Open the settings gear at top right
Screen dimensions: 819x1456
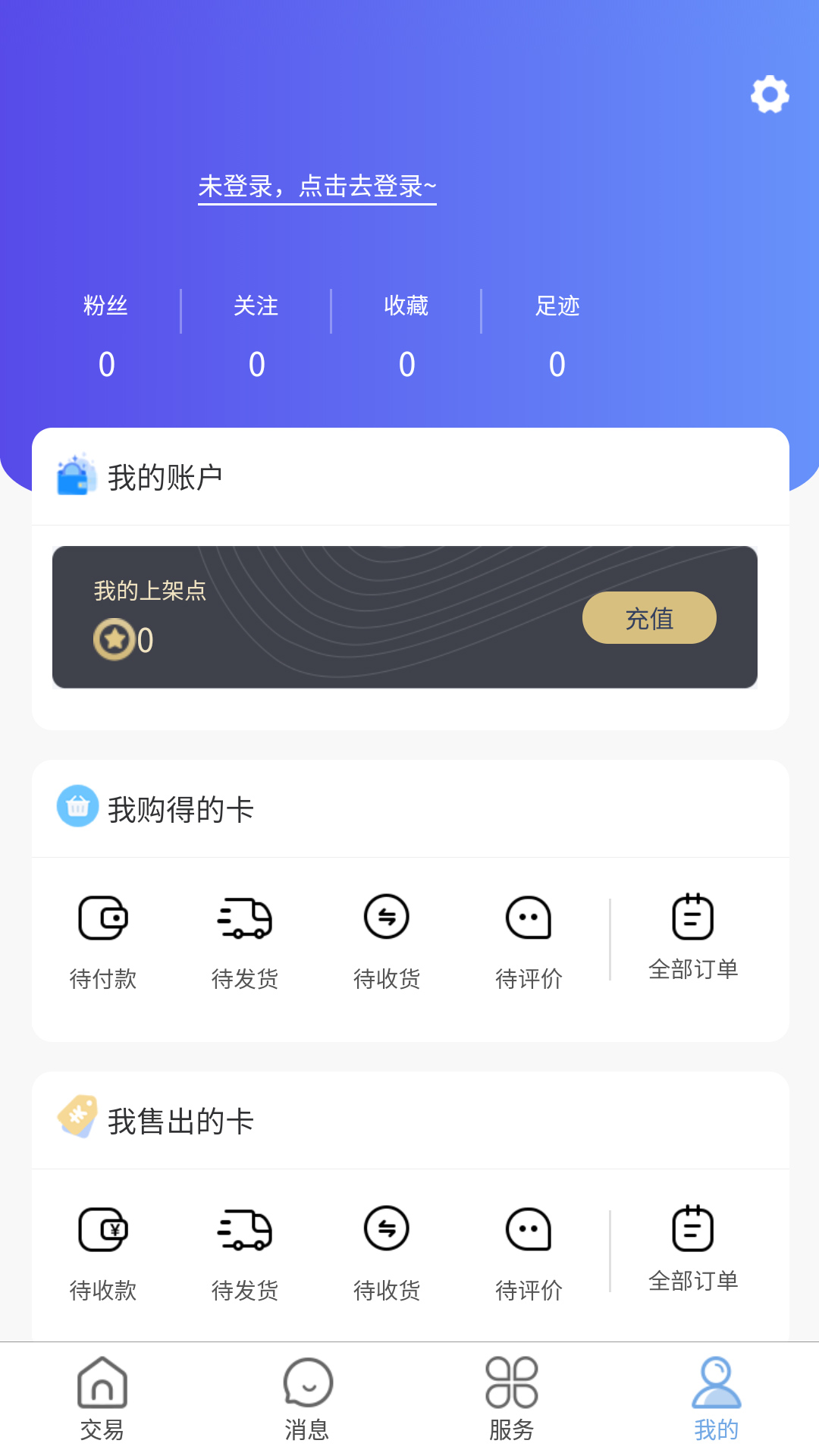(x=769, y=94)
